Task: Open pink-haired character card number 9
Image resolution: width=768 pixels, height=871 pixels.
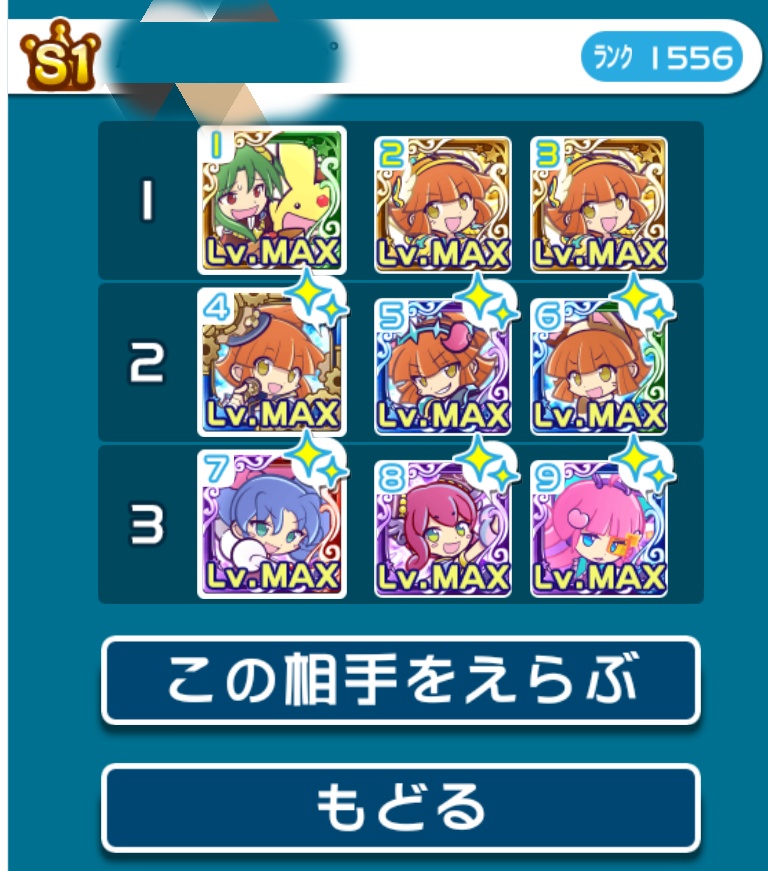Action: pyautogui.click(x=598, y=526)
